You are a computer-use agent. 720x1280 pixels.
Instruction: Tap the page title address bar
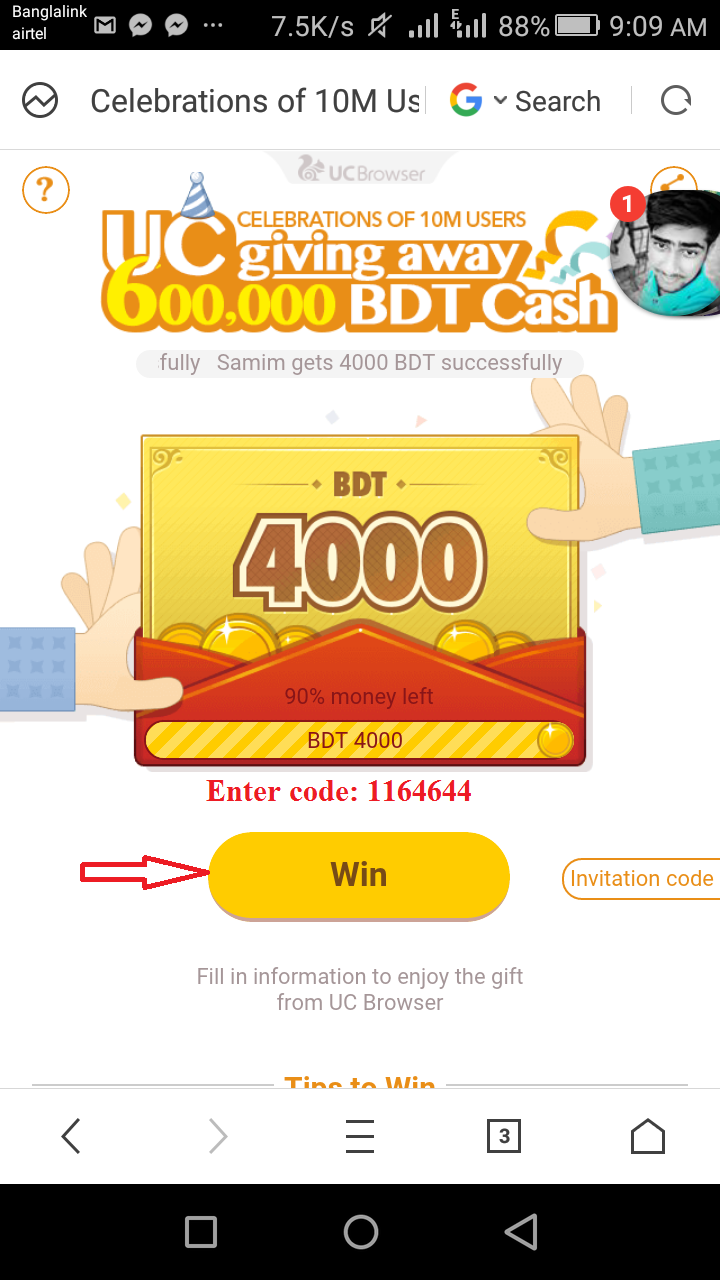[255, 101]
